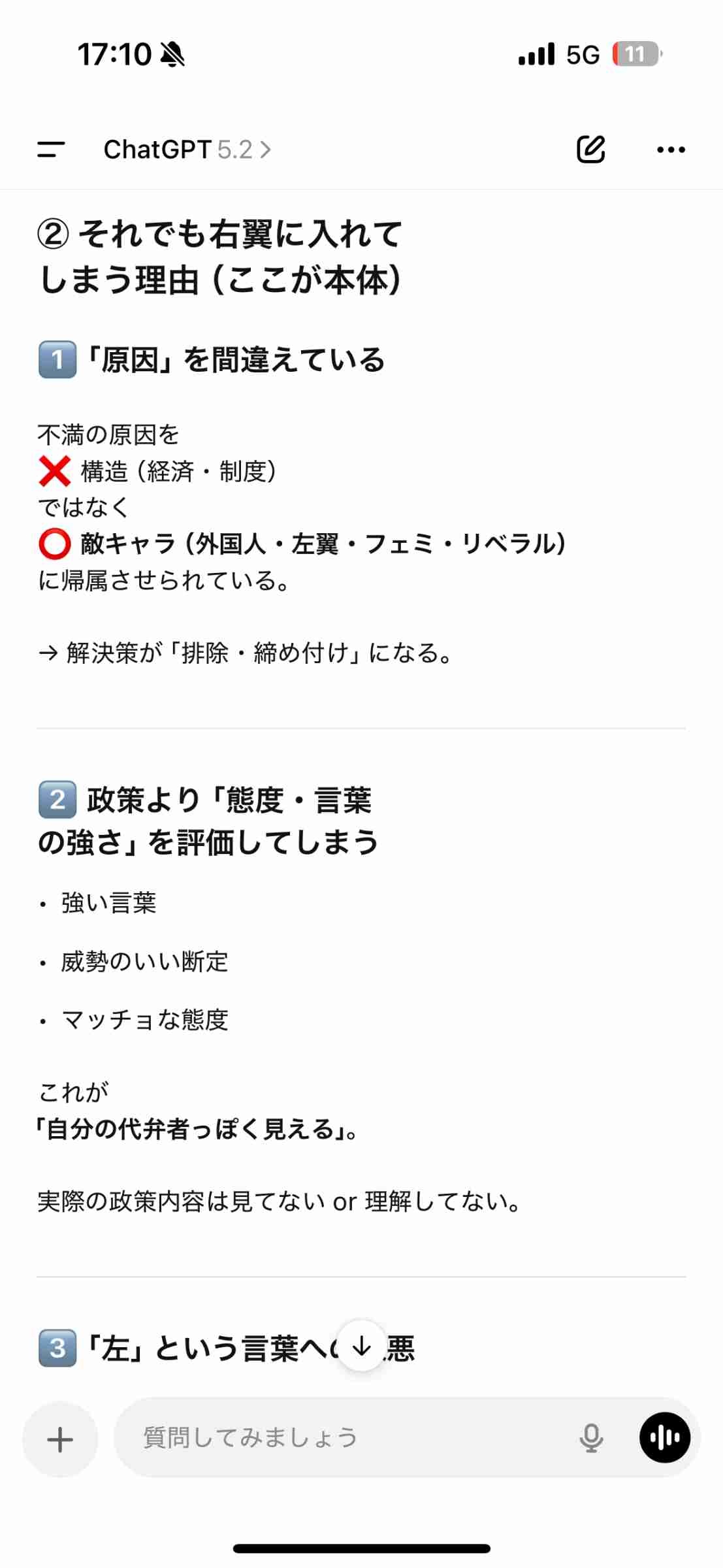Focus the 質問してみましょう message field
This screenshot has width=723, height=1568.
[340, 1438]
